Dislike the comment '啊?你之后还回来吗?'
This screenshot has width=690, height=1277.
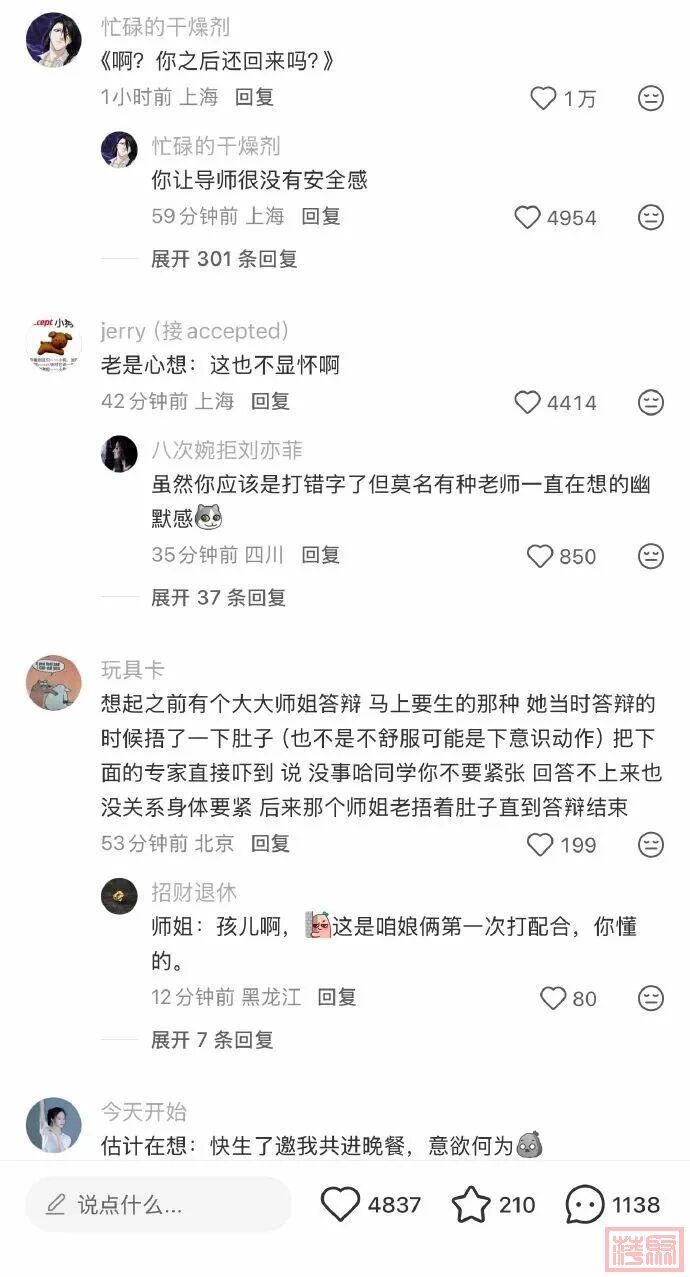coord(651,98)
